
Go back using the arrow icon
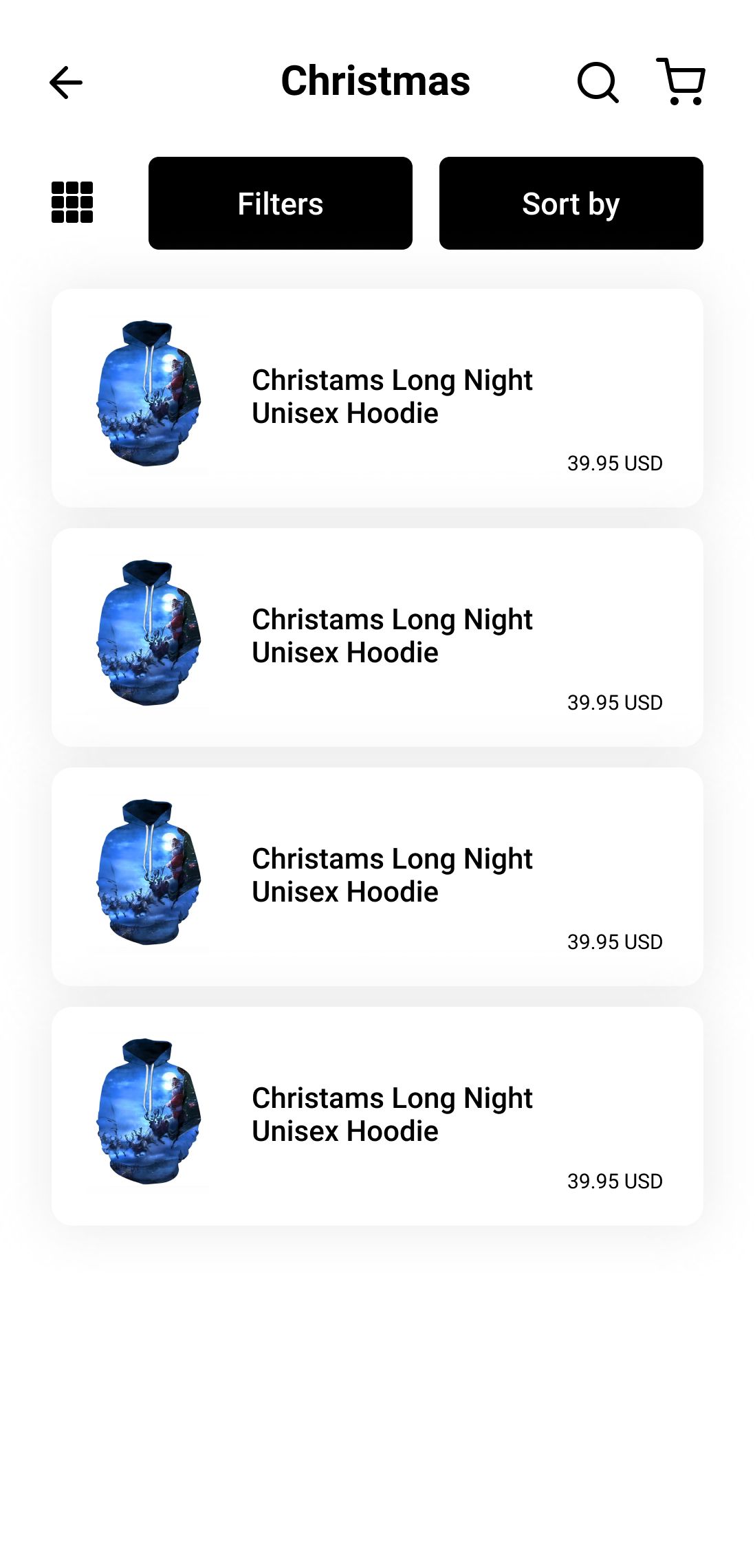coord(66,83)
